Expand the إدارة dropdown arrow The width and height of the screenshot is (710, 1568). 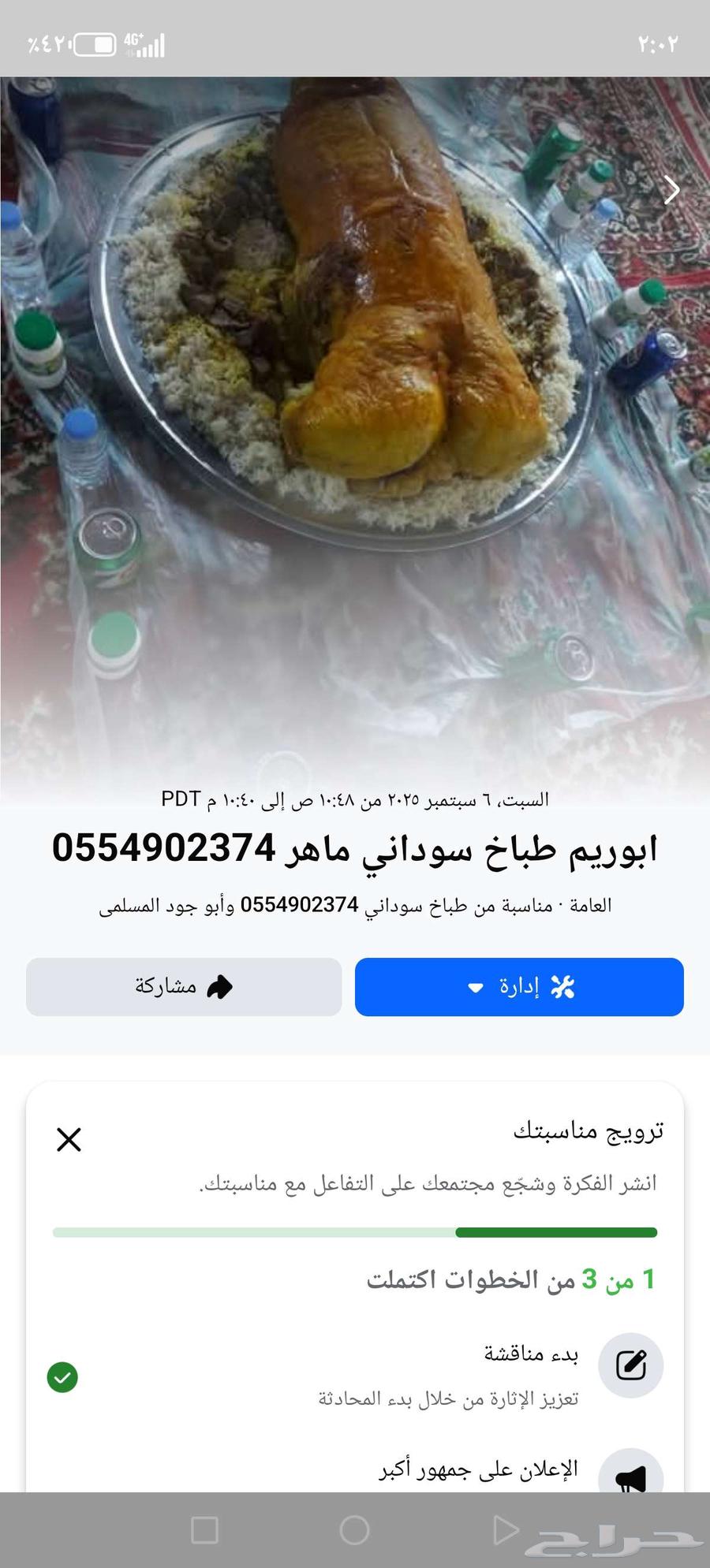[473, 988]
